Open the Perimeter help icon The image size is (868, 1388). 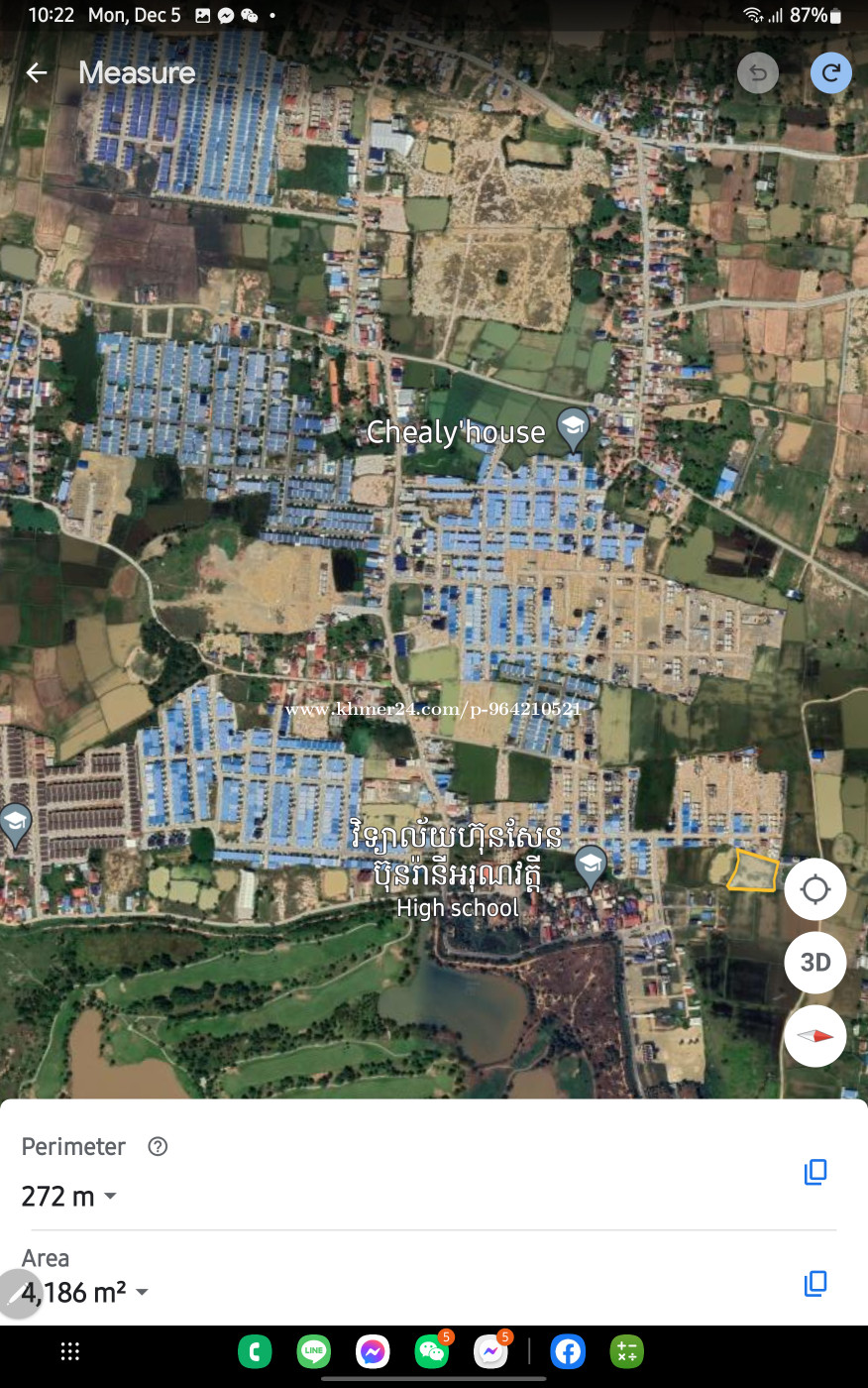(x=158, y=1146)
